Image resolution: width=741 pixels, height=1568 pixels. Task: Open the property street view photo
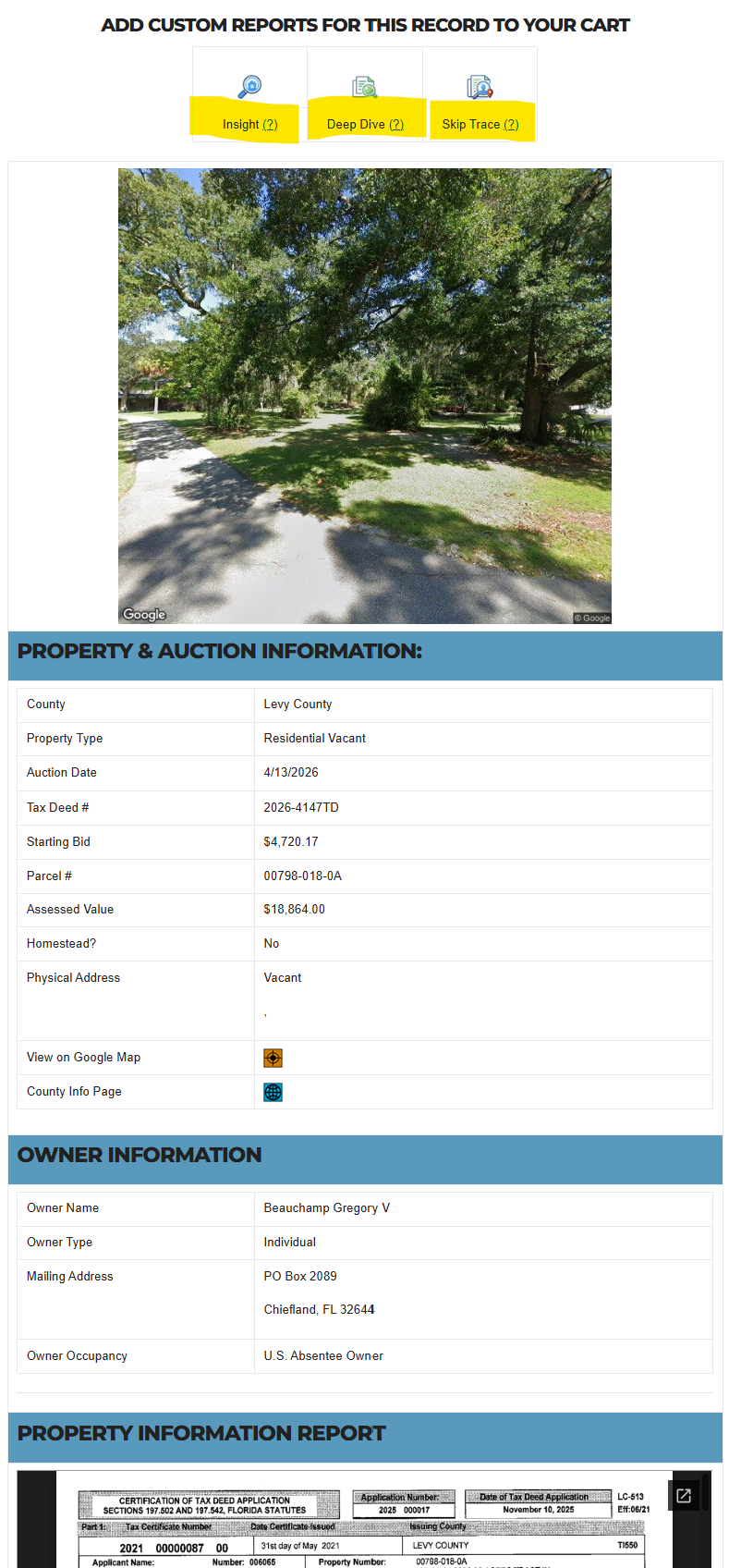point(364,396)
